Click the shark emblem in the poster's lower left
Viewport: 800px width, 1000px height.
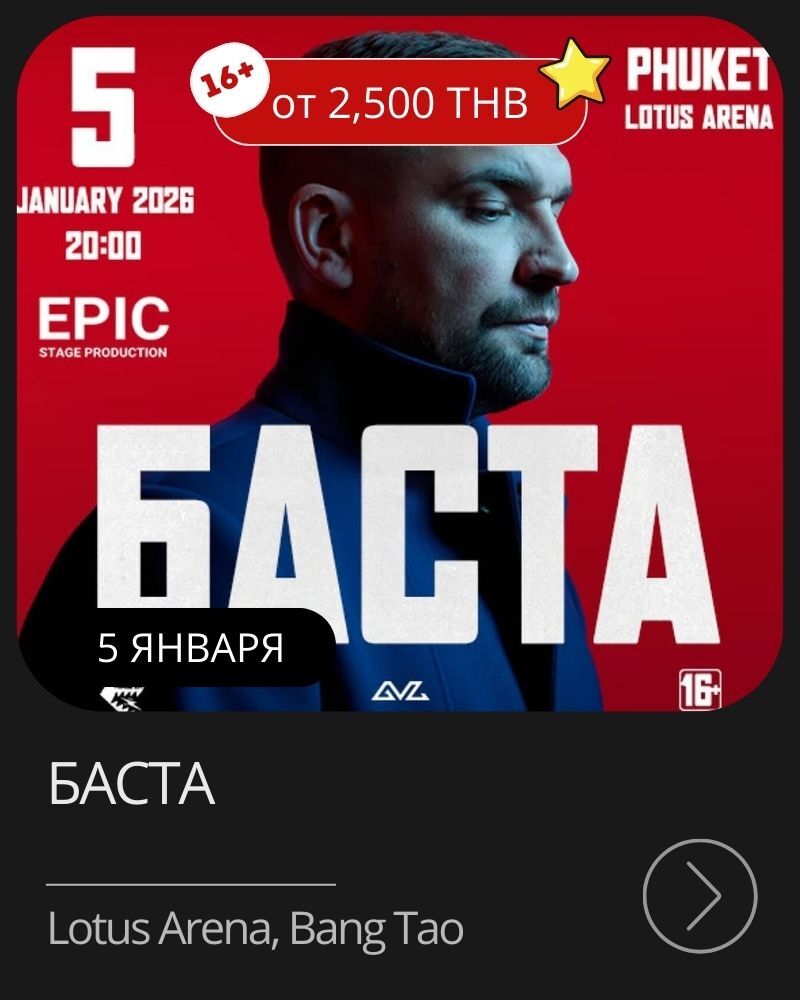(127, 693)
